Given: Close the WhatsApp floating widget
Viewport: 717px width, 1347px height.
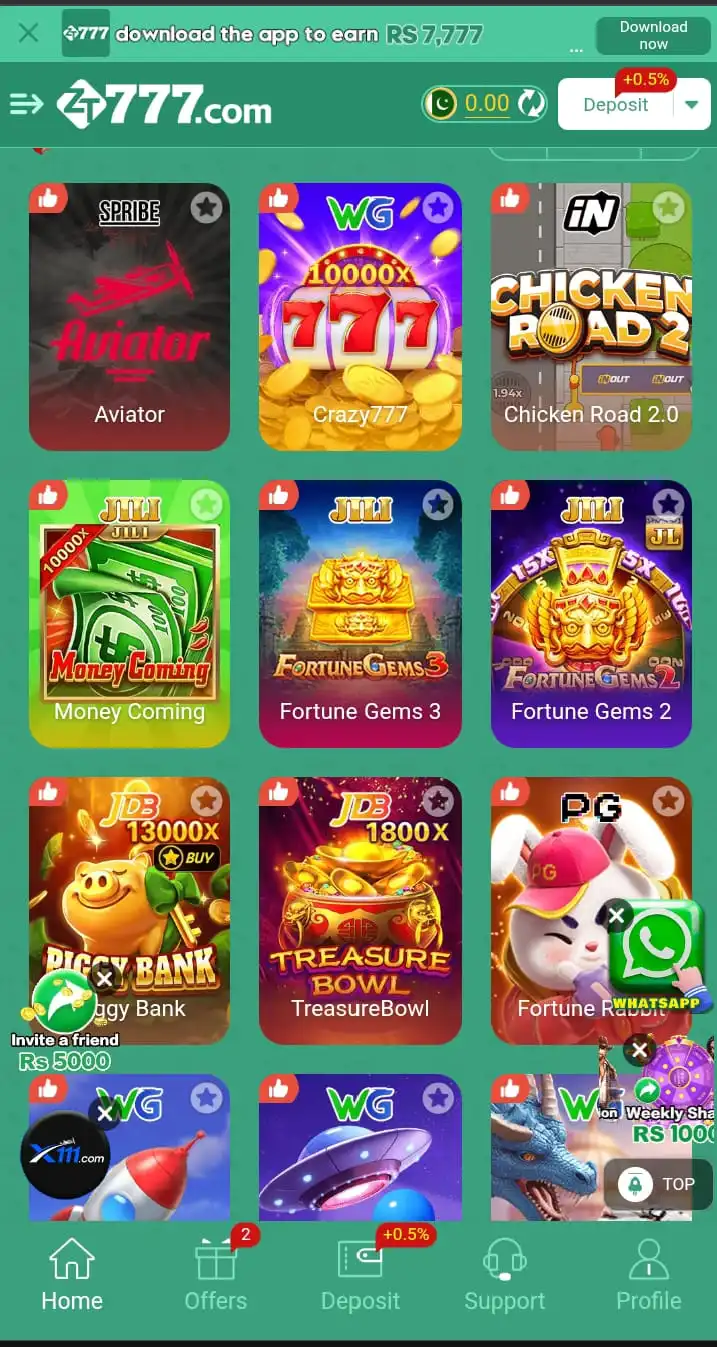Looking at the screenshot, I should coord(617,915).
